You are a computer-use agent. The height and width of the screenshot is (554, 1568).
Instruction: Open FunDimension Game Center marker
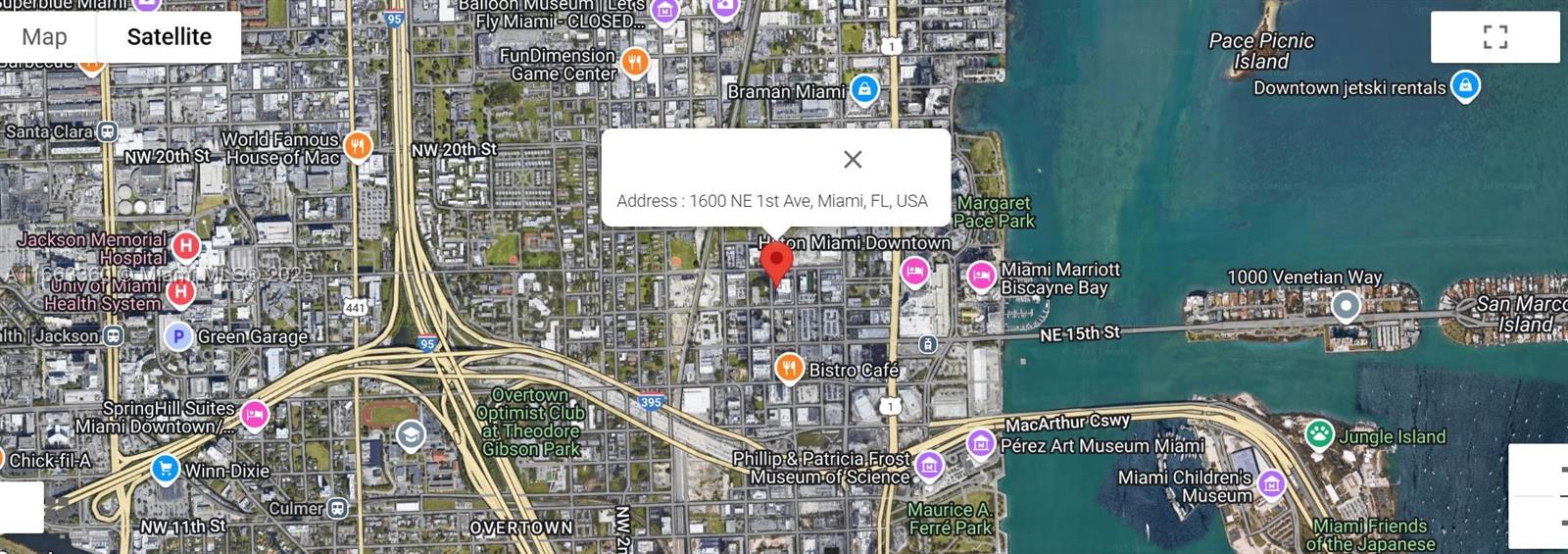pyautogui.click(x=635, y=62)
